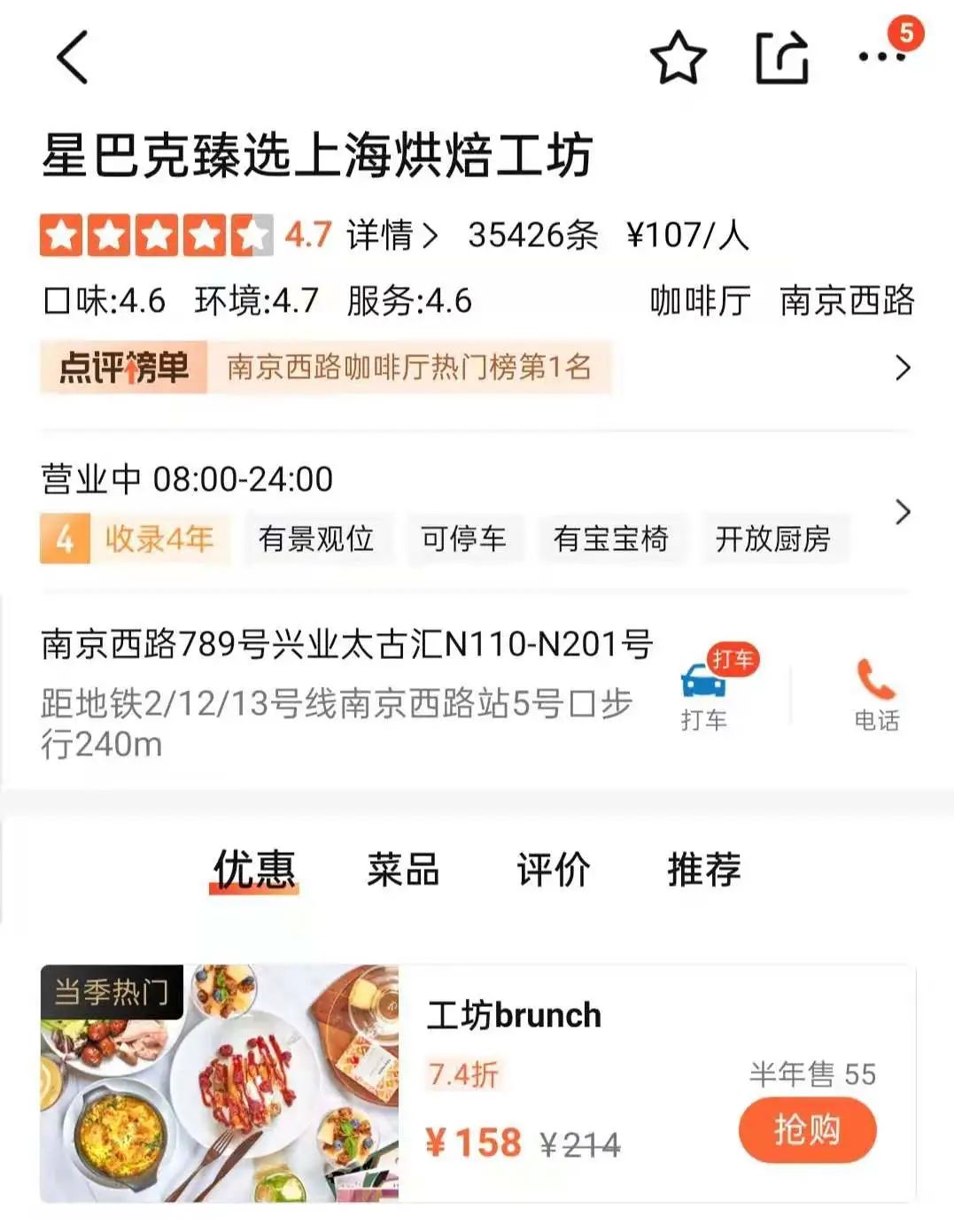Image resolution: width=954 pixels, height=1232 pixels.
Task: Tap 打车 to hail a ride
Action: [705, 696]
